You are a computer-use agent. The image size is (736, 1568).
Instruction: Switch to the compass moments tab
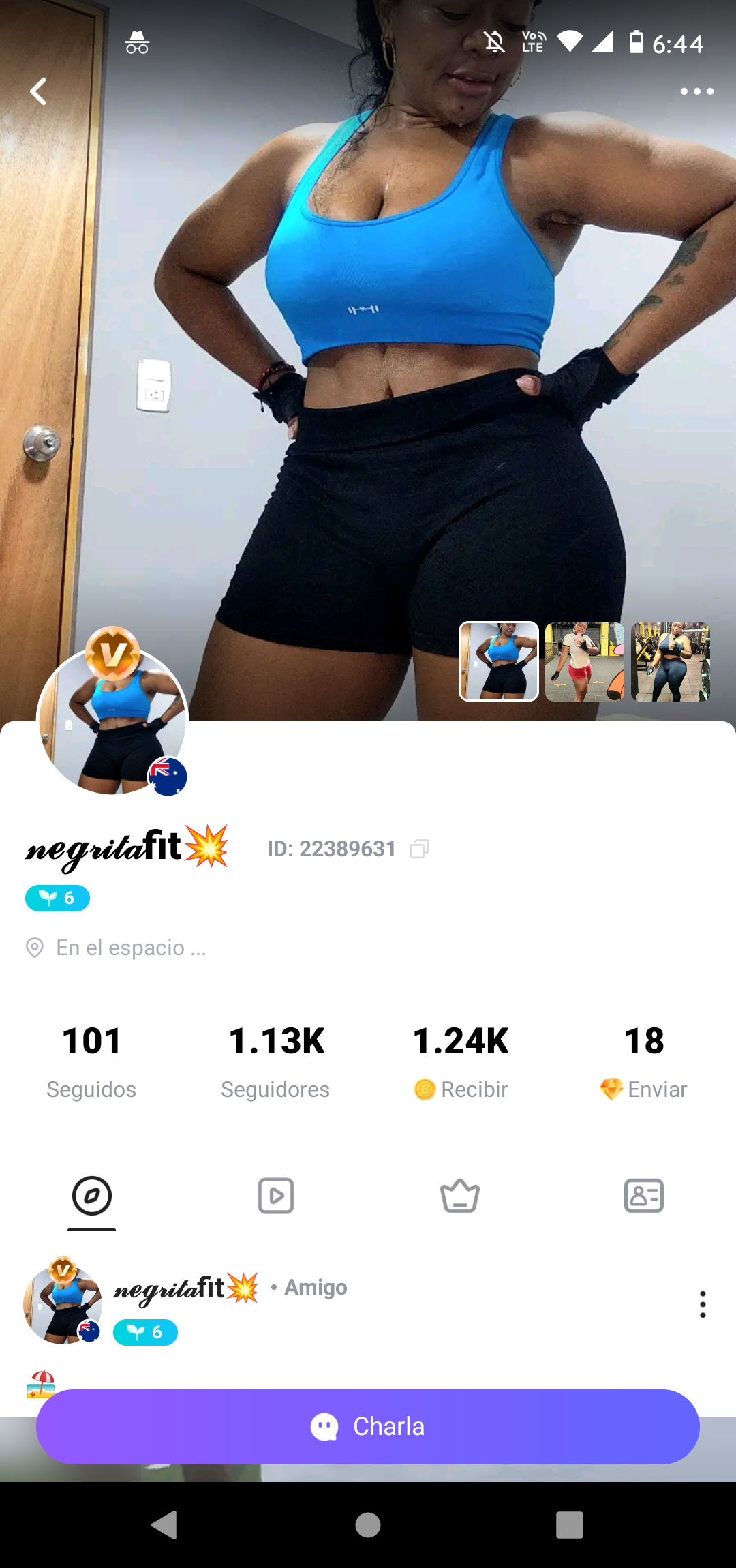point(92,1196)
